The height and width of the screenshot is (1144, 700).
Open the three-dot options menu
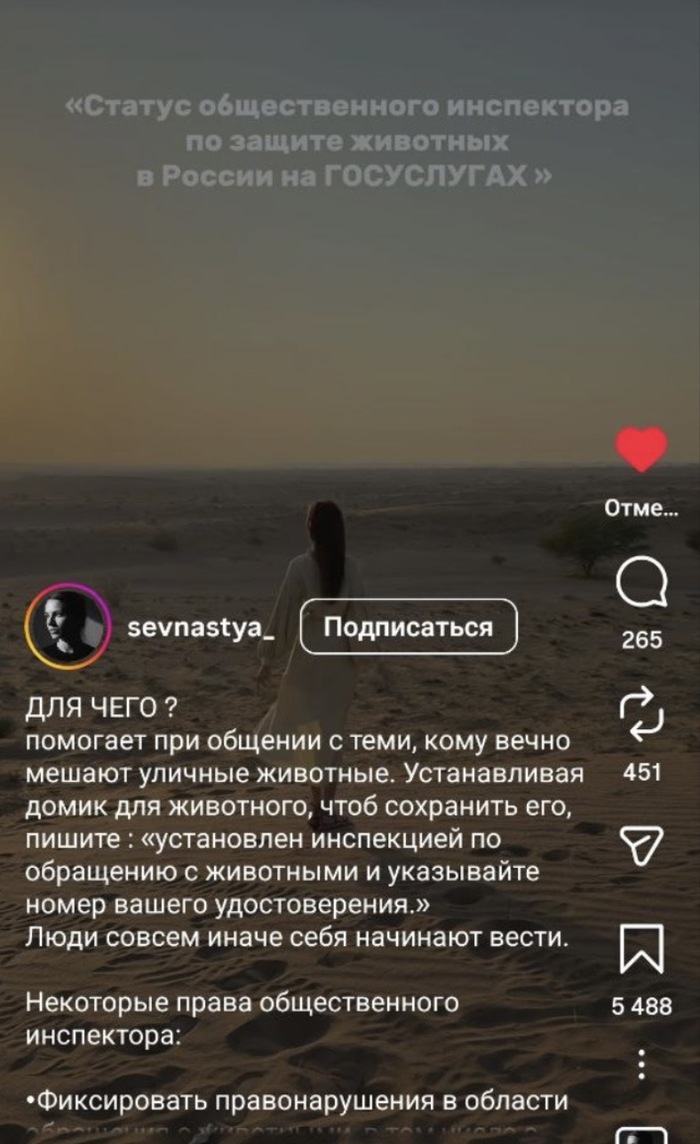[x=641, y=1063]
